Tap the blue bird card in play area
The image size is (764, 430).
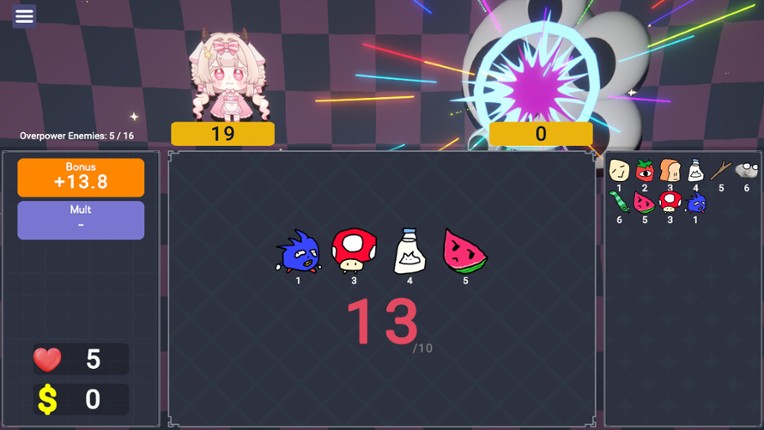tap(298, 253)
